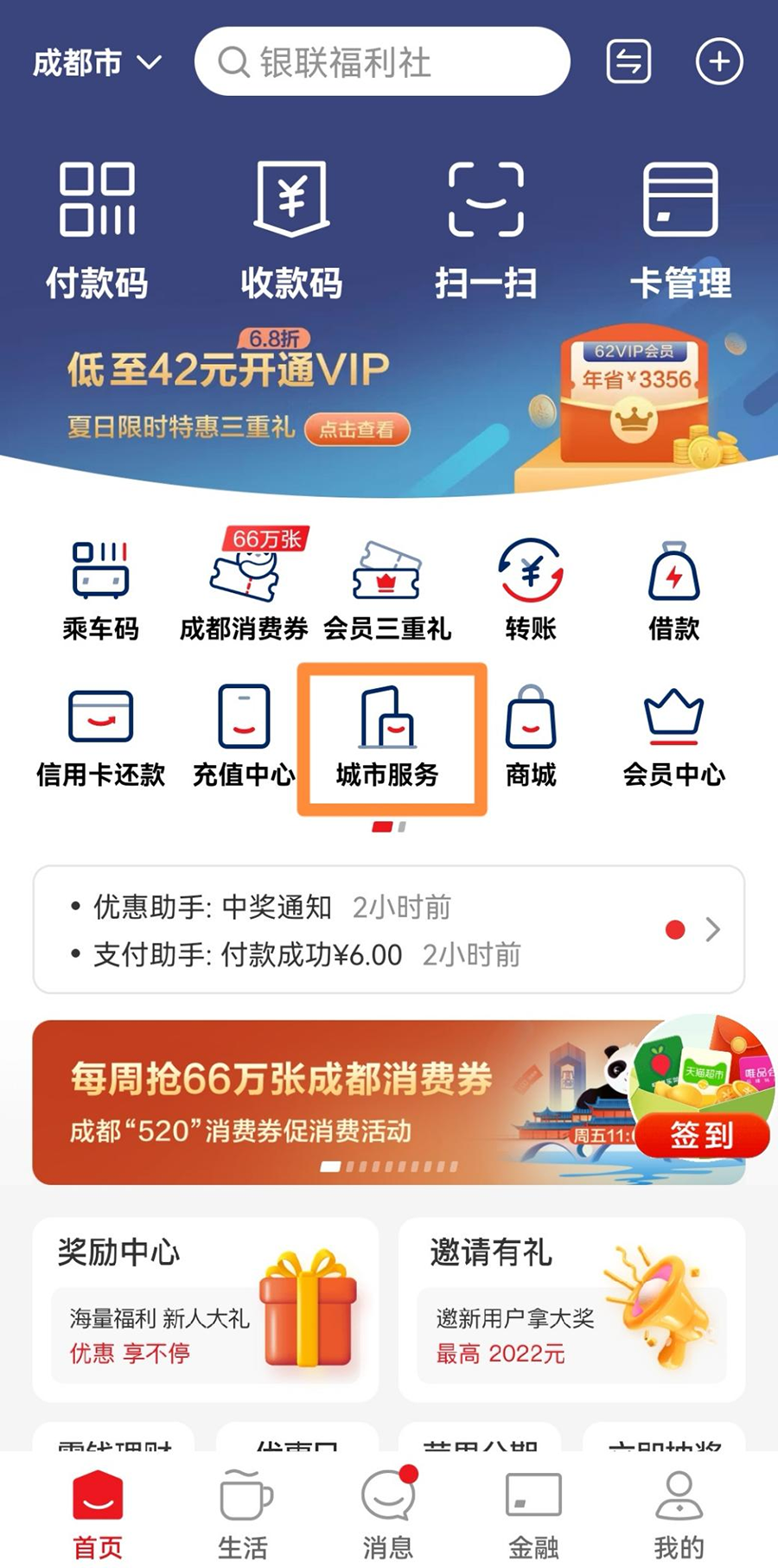The width and height of the screenshot is (778, 1568).
Task: Open the 成都市 city selector dropdown
Action: (x=97, y=62)
